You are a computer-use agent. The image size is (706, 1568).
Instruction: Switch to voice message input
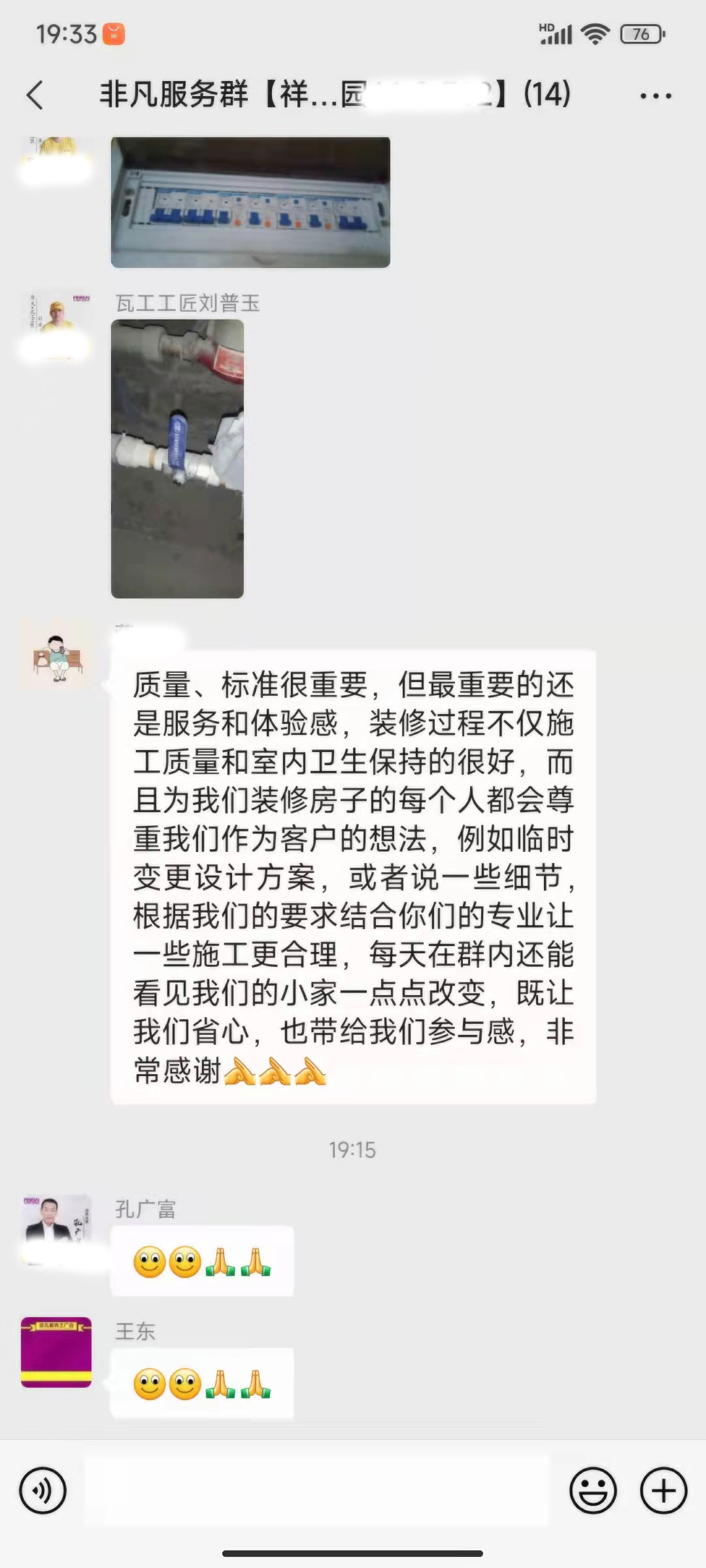(x=42, y=1491)
